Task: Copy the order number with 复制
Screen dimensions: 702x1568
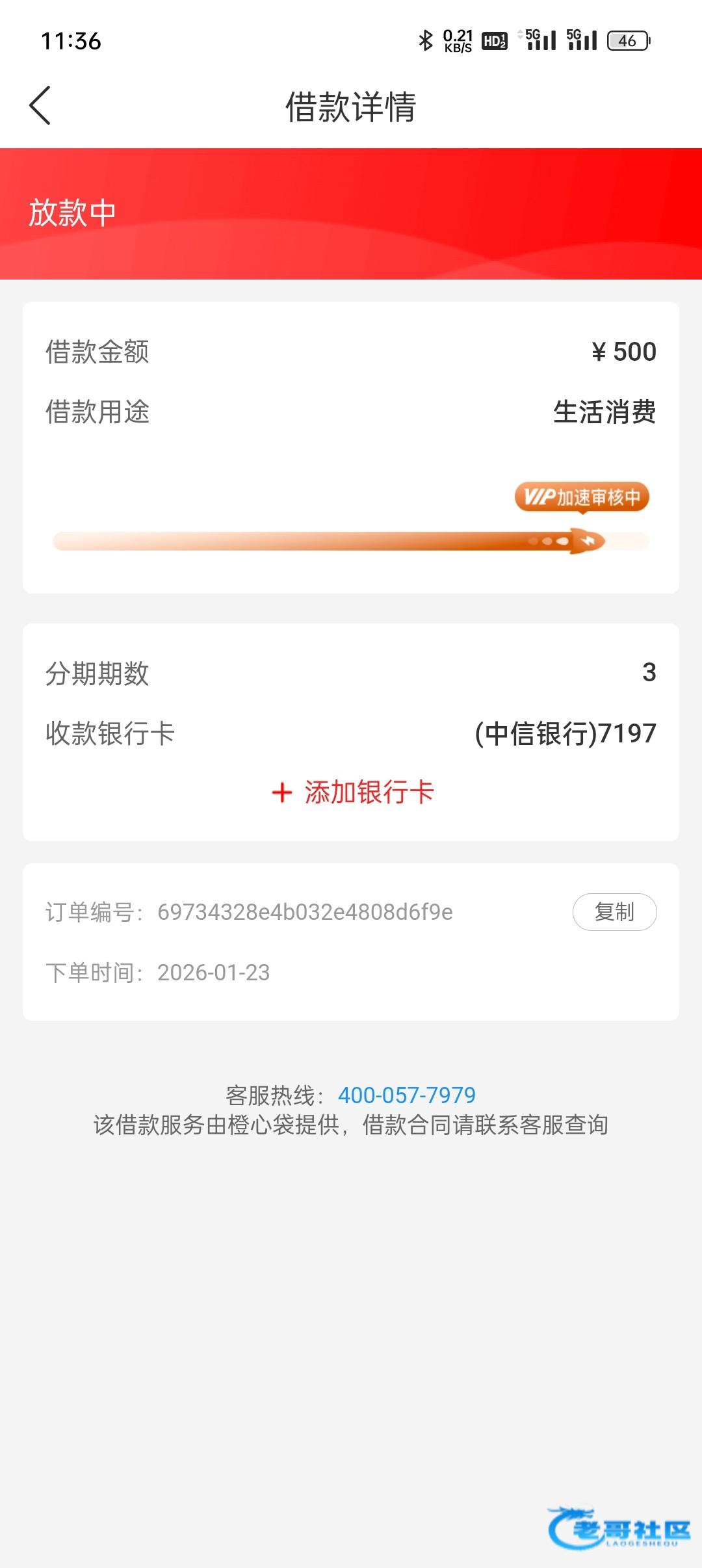Action: tap(614, 911)
